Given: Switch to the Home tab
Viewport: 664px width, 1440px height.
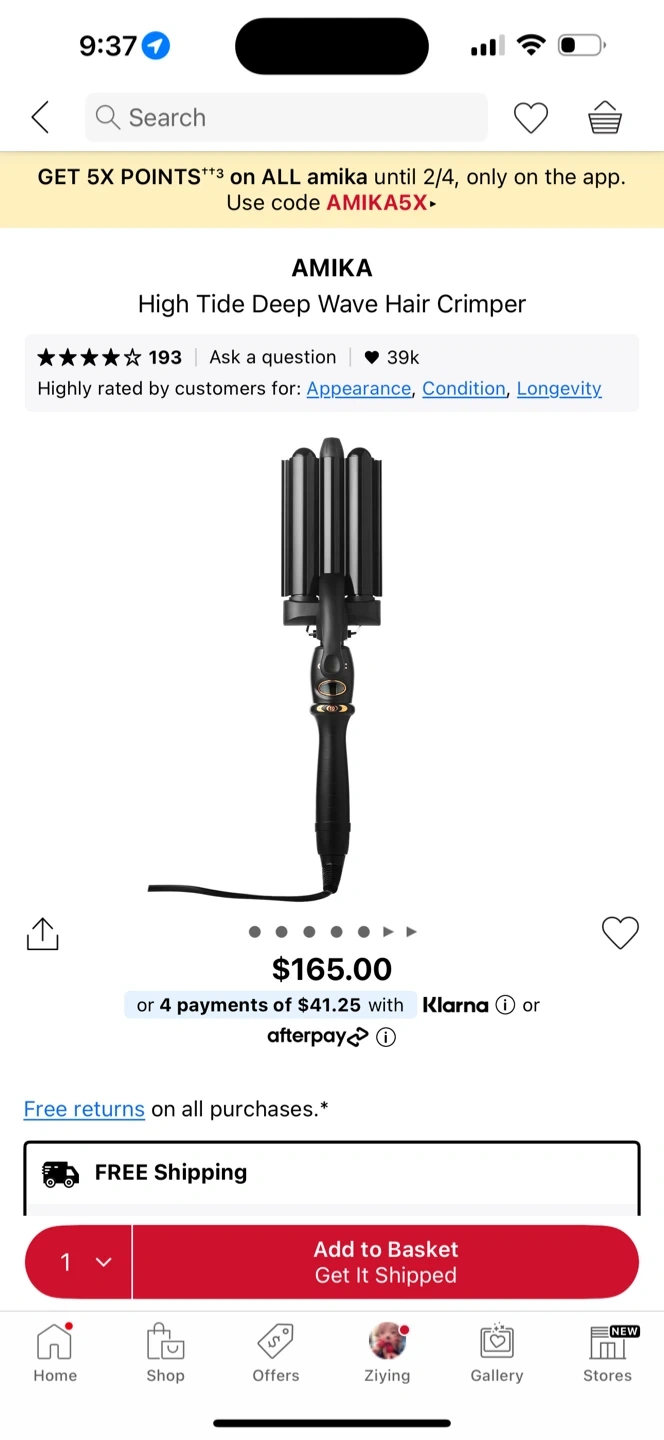Looking at the screenshot, I should point(55,1354).
